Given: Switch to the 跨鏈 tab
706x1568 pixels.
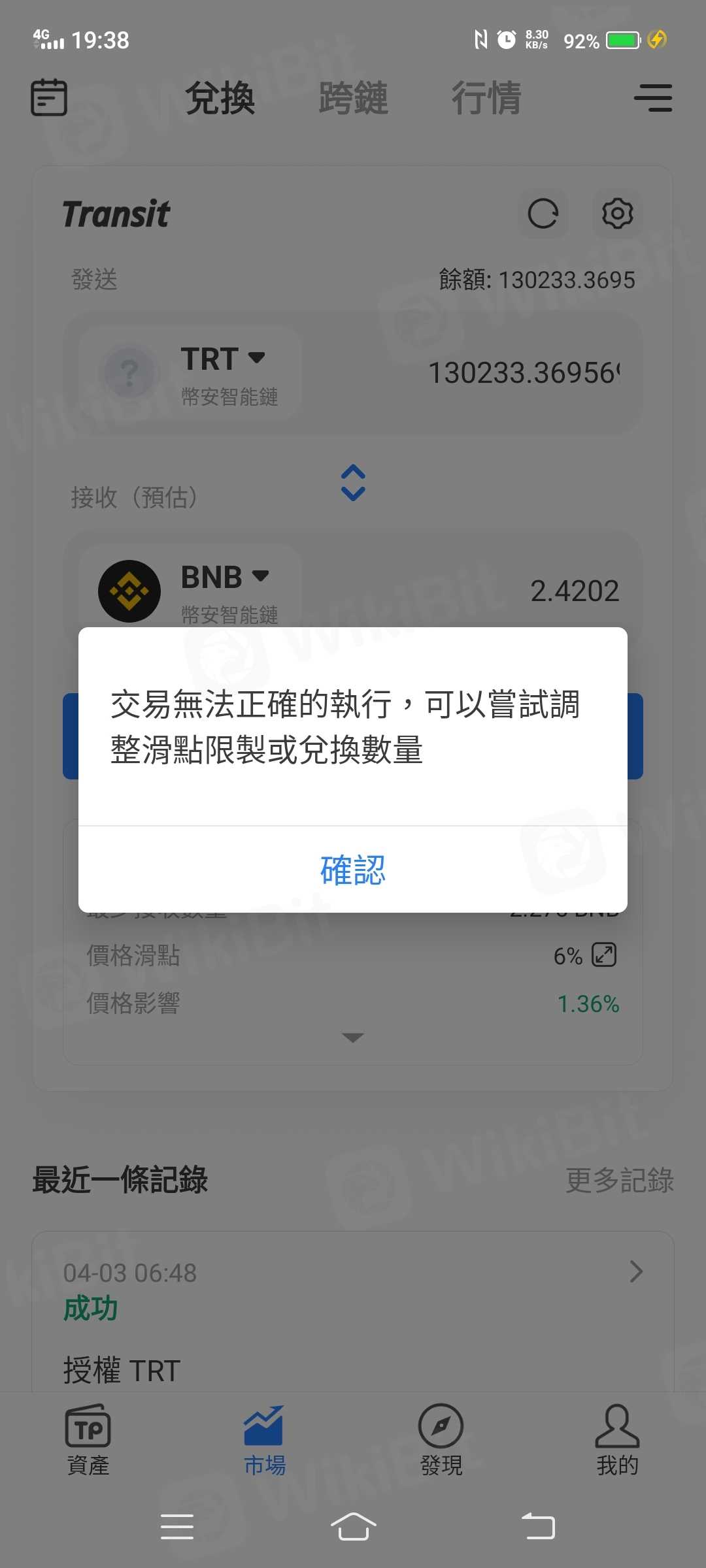Looking at the screenshot, I should [x=353, y=98].
